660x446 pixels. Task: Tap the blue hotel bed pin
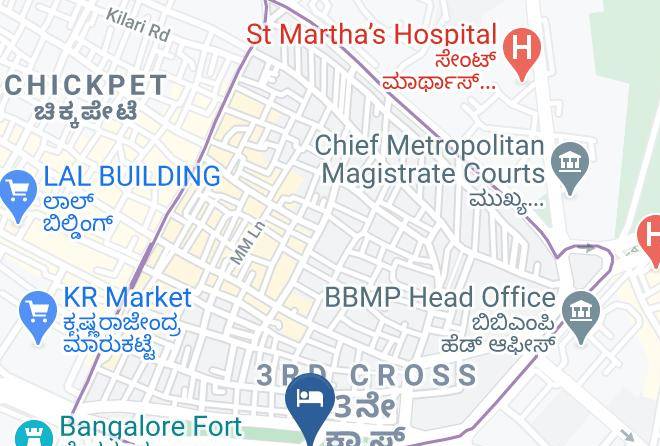pyautogui.click(x=311, y=404)
